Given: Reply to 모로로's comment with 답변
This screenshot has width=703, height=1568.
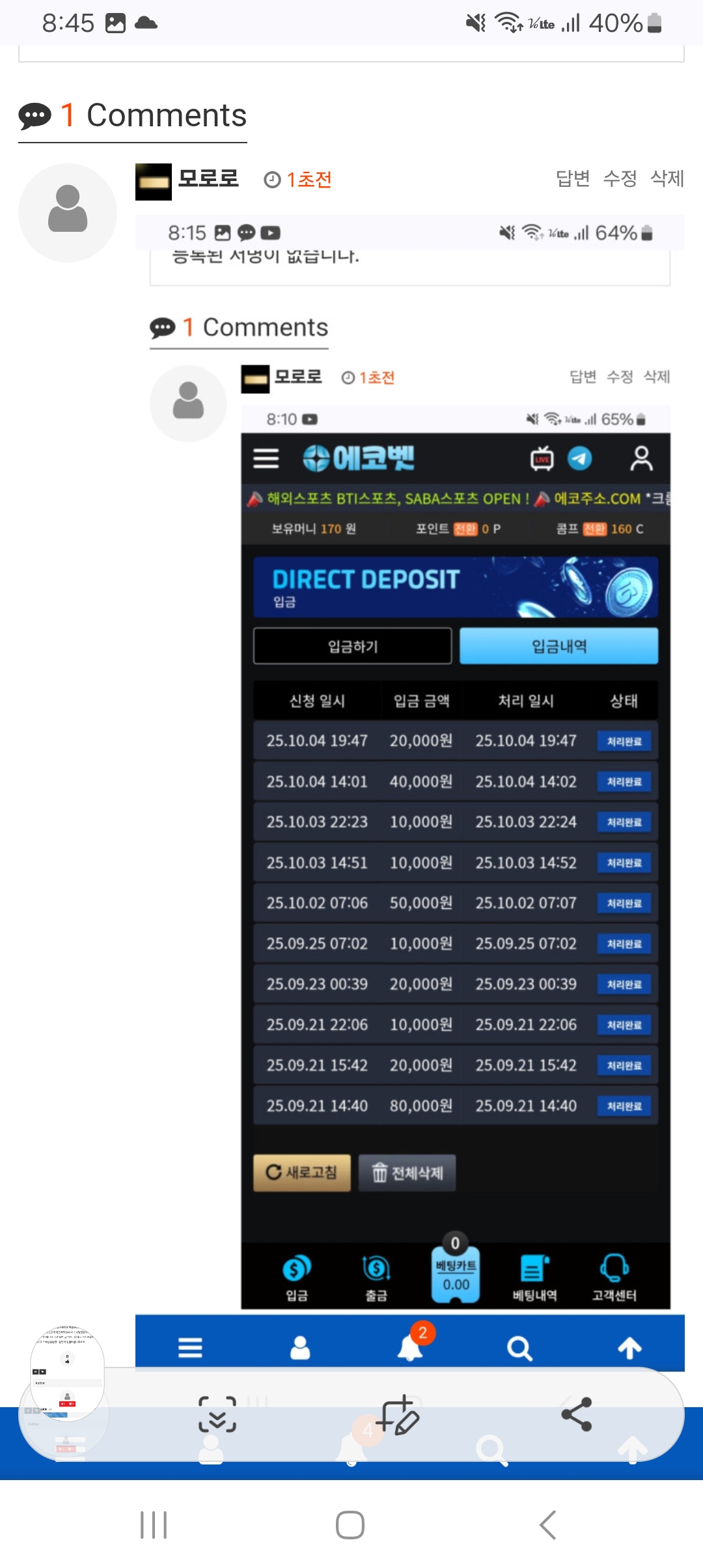Looking at the screenshot, I should [573, 178].
